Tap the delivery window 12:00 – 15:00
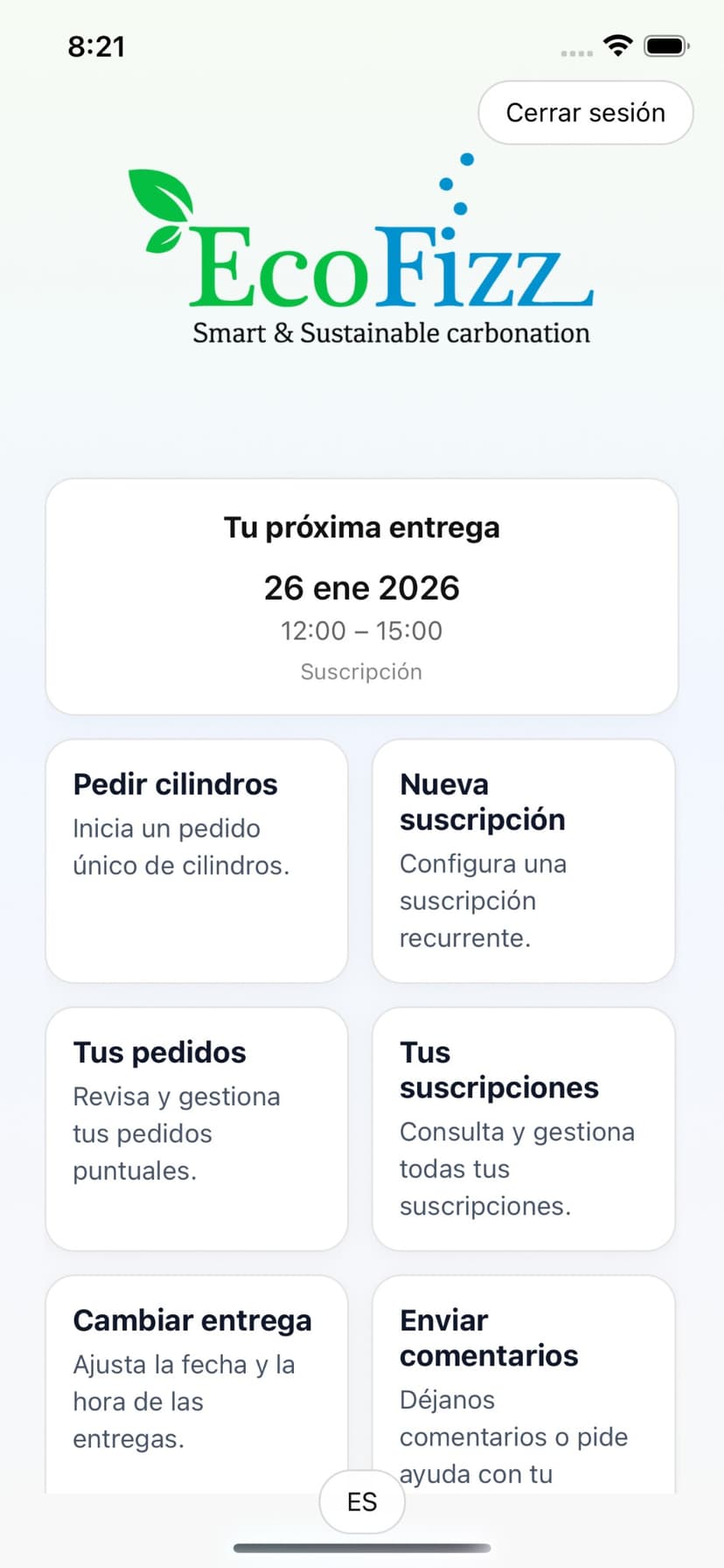This screenshot has height=1568, width=724. point(361,631)
